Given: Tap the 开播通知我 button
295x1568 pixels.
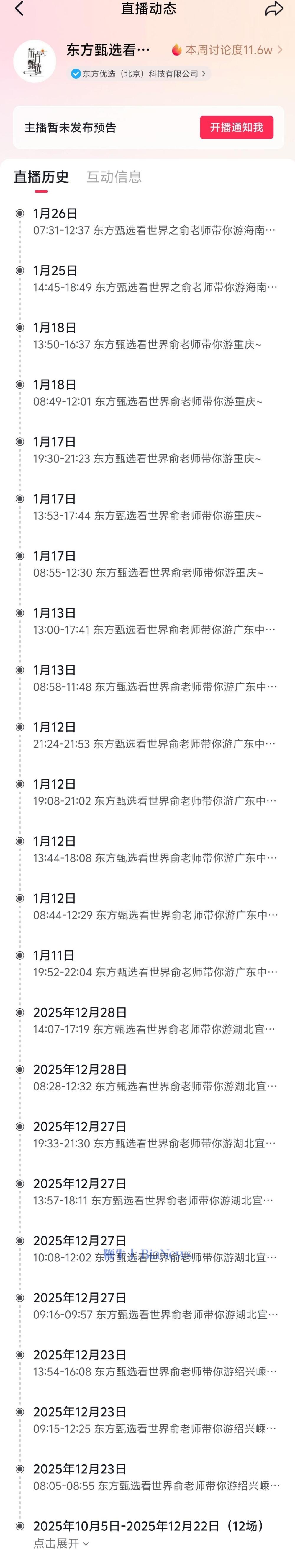Looking at the screenshot, I should coord(236,127).
